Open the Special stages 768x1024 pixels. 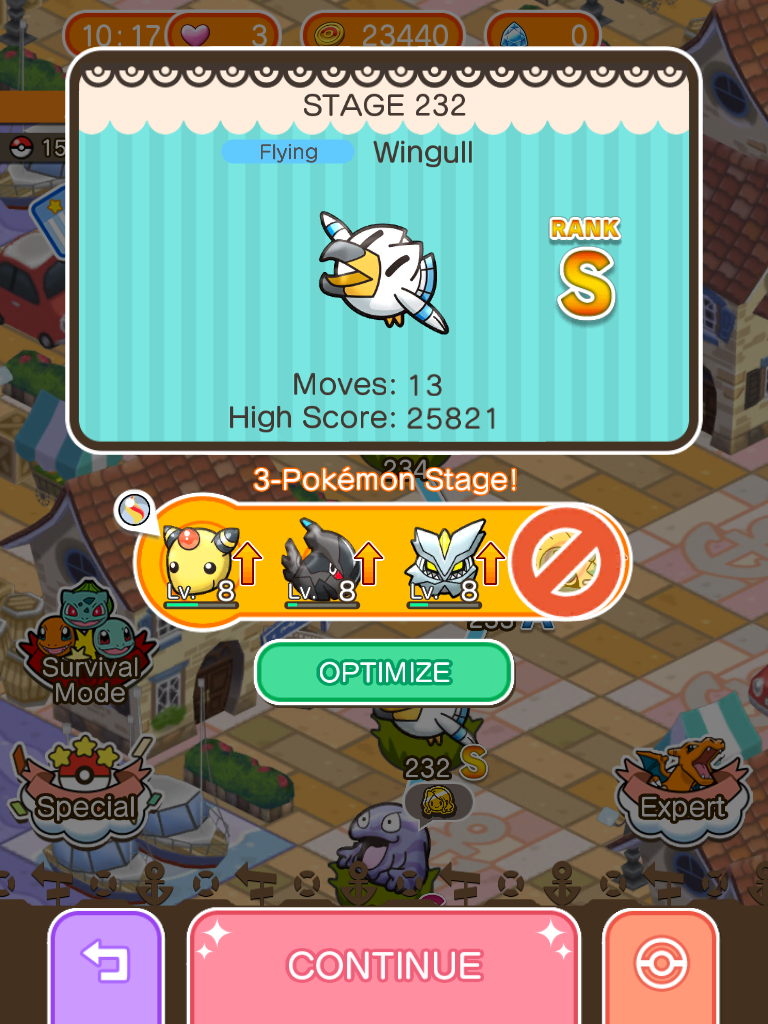coord(88,790)
